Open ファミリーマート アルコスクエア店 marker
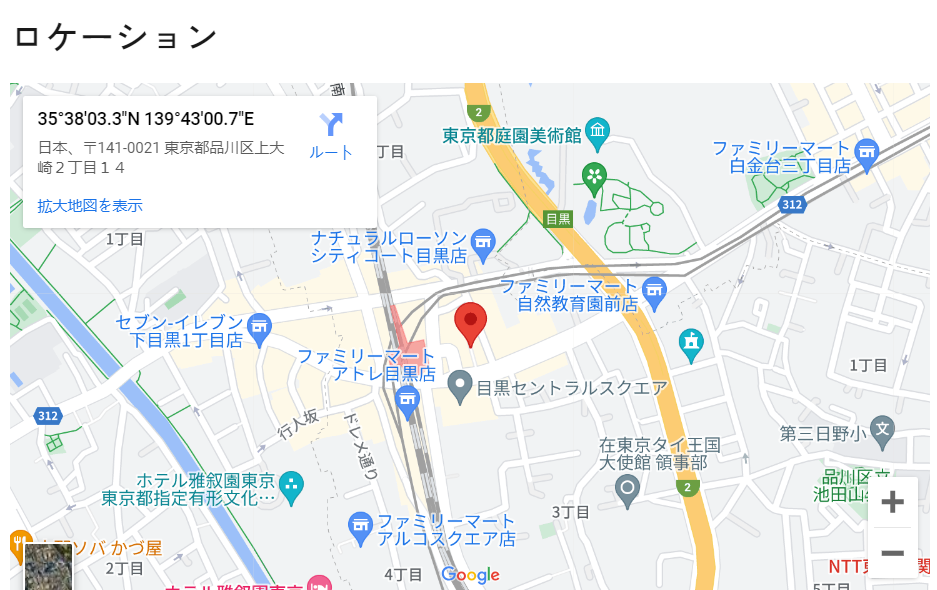 tap(360, 523)
